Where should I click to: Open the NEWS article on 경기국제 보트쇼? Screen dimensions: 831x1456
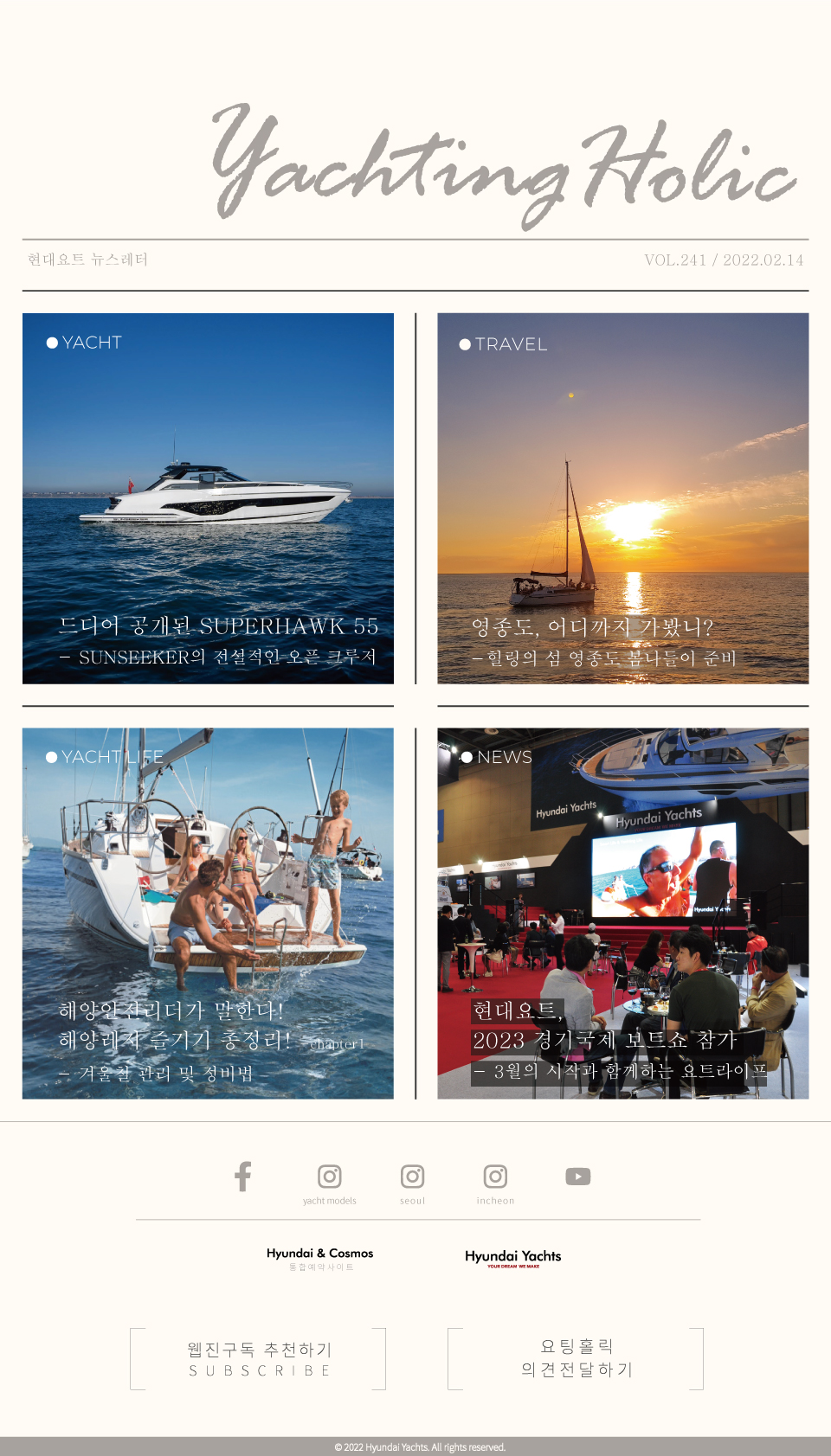[x=623, y=914]
